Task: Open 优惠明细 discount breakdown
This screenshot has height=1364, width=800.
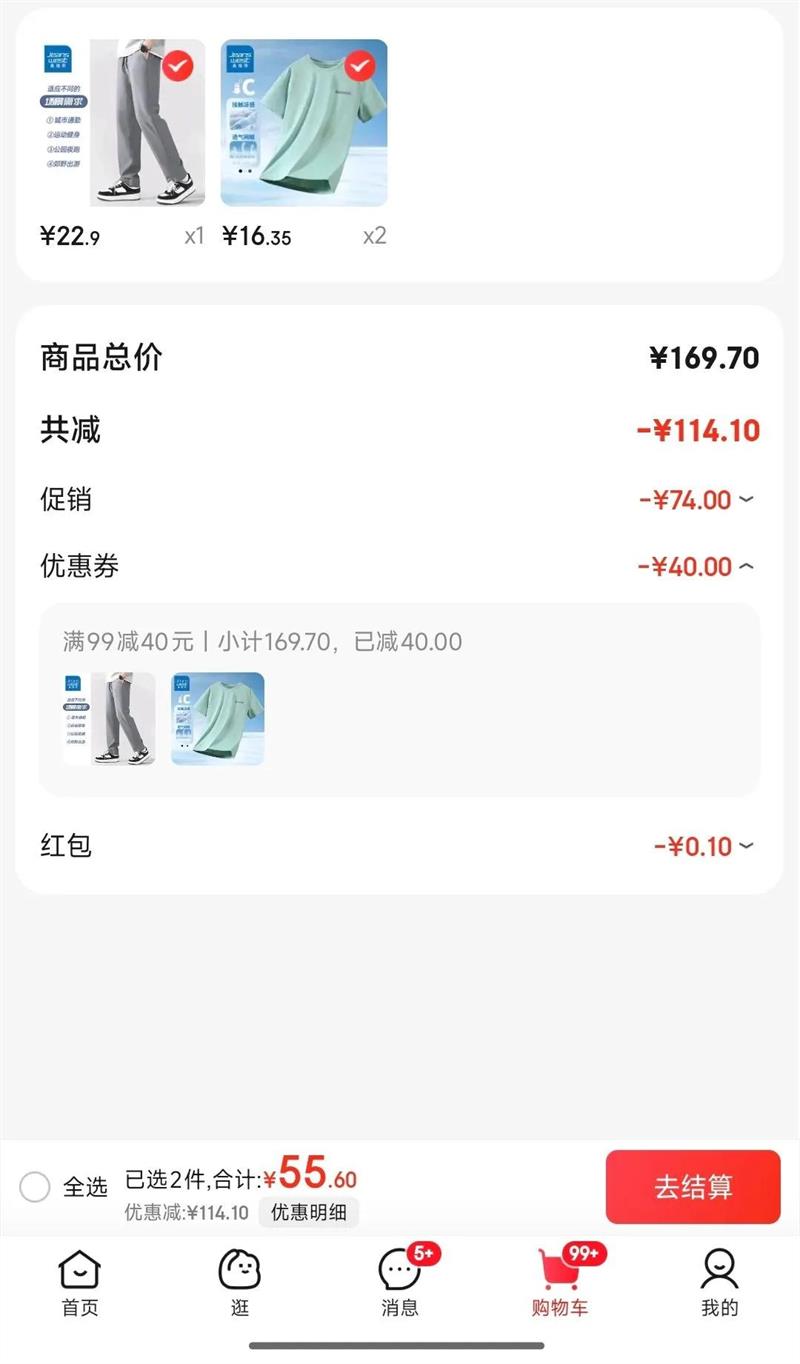Action: coord(309,1212)
